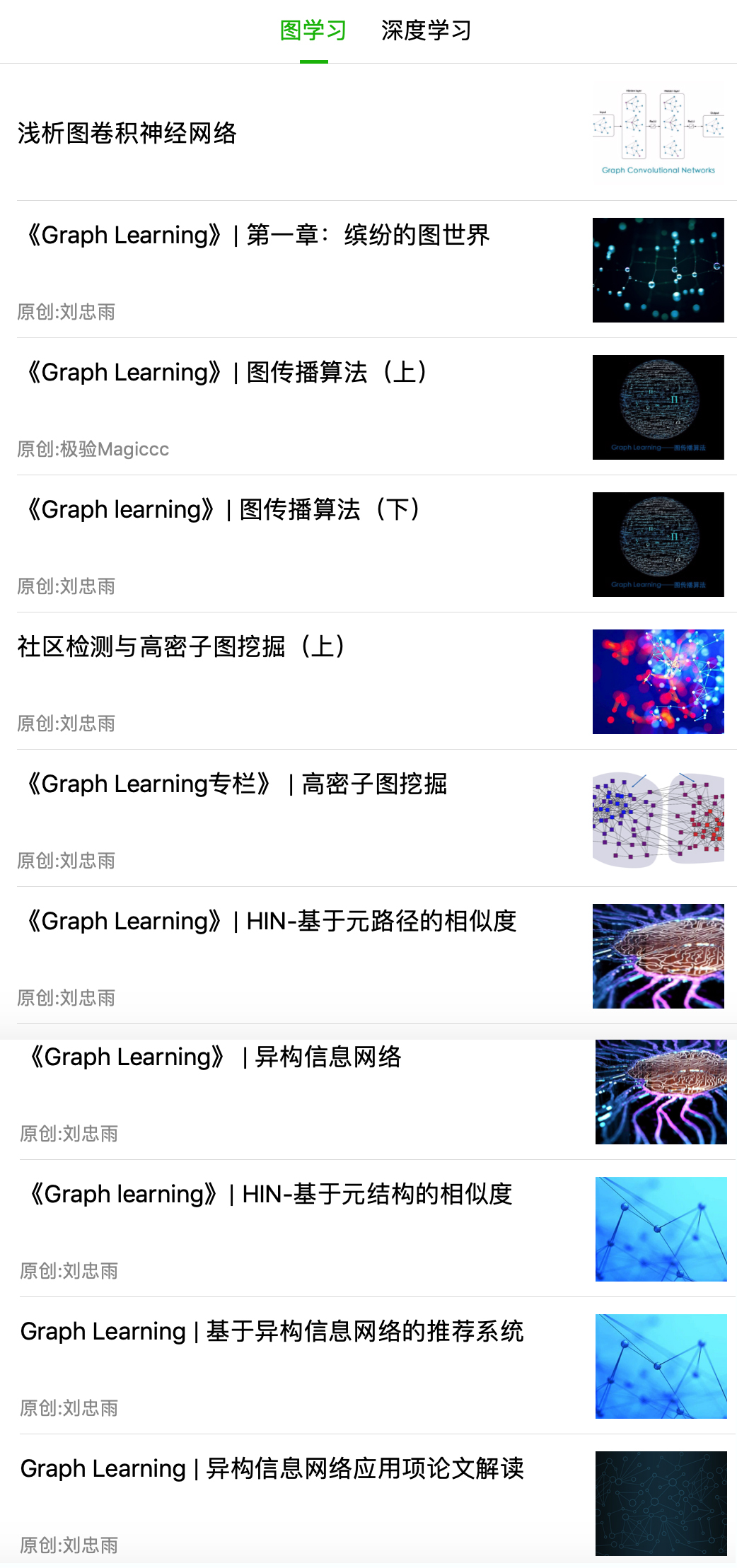The width and height of the screenshot is (737, 1568).
Task: Read HIN-基于元路径的相似度 article
Action: point(270,922)
